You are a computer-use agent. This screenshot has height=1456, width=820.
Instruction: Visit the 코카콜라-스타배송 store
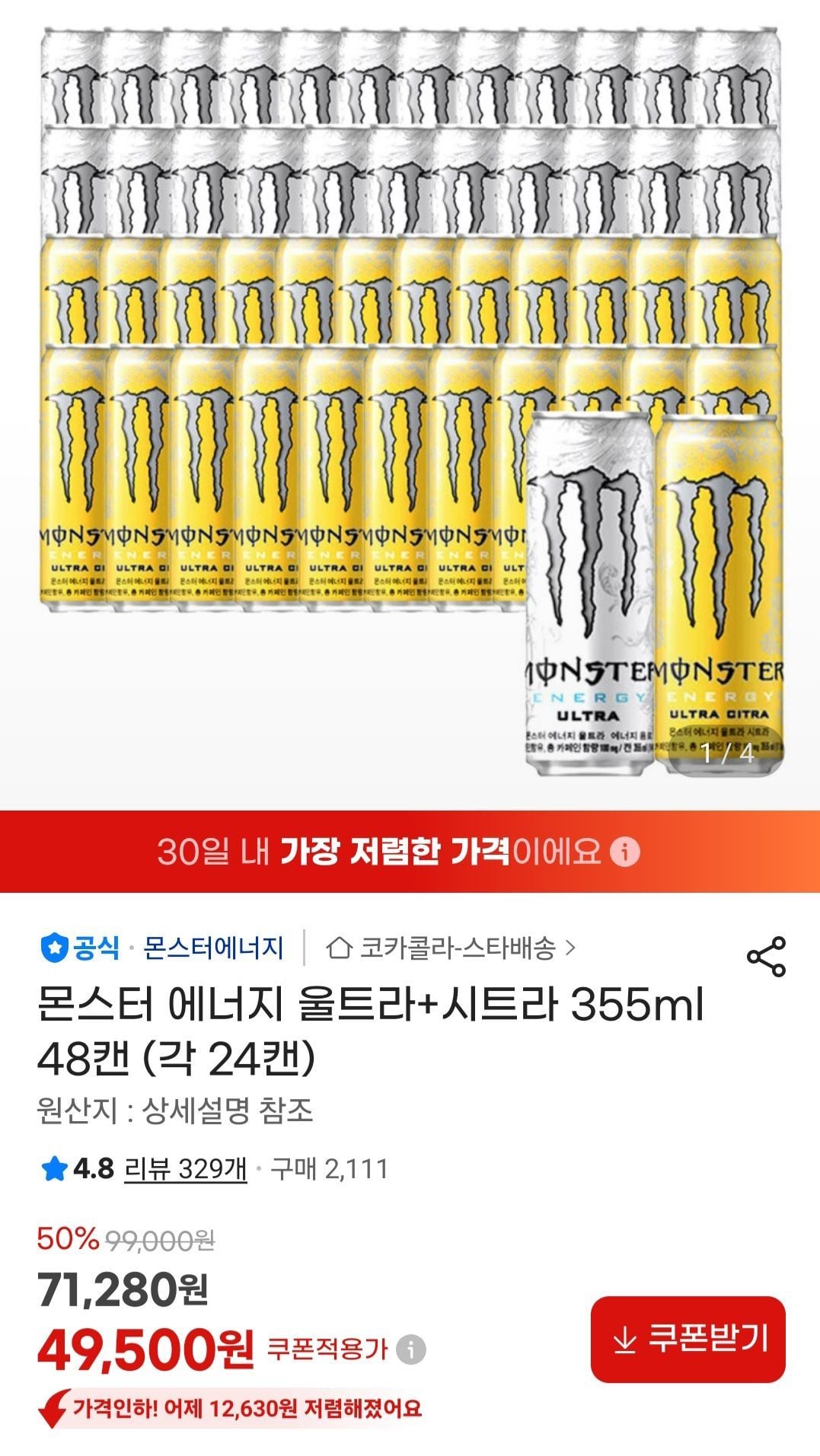[451, 948]
